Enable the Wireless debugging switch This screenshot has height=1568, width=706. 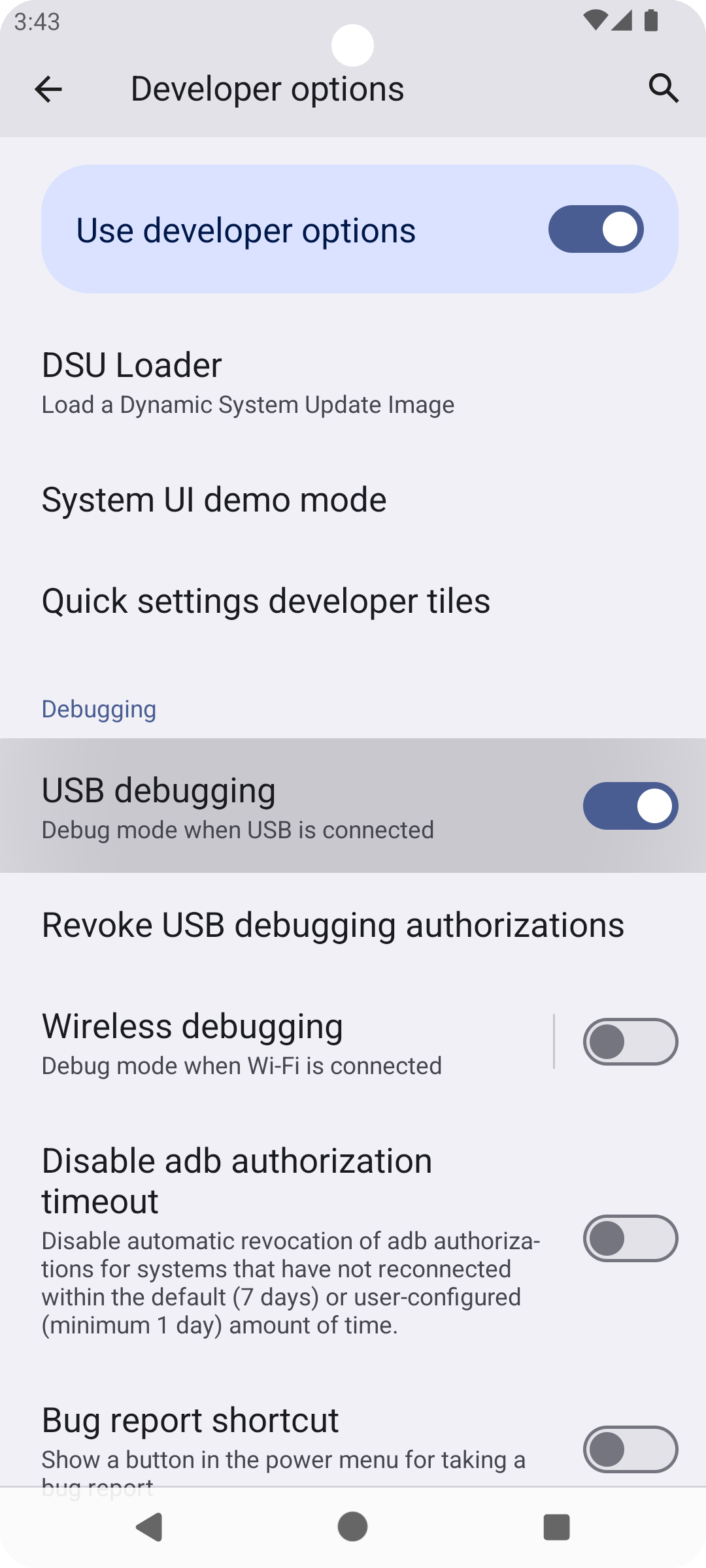pyautogui.click(x=630, y=1042)
